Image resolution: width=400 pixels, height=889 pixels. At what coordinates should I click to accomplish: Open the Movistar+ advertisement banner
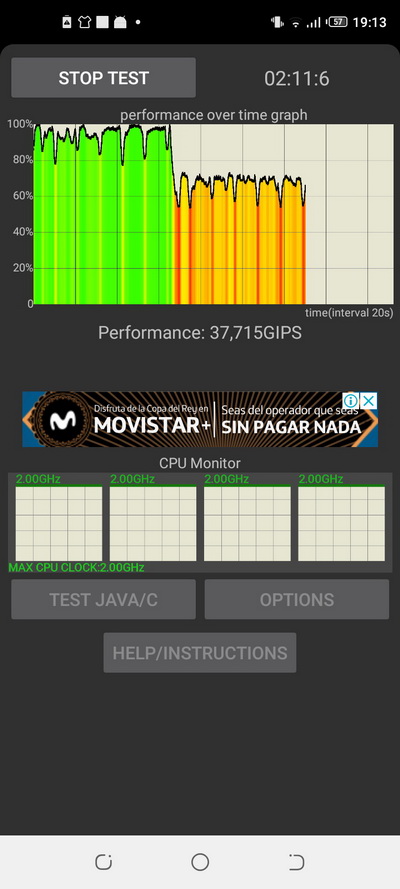pos(200,420)
